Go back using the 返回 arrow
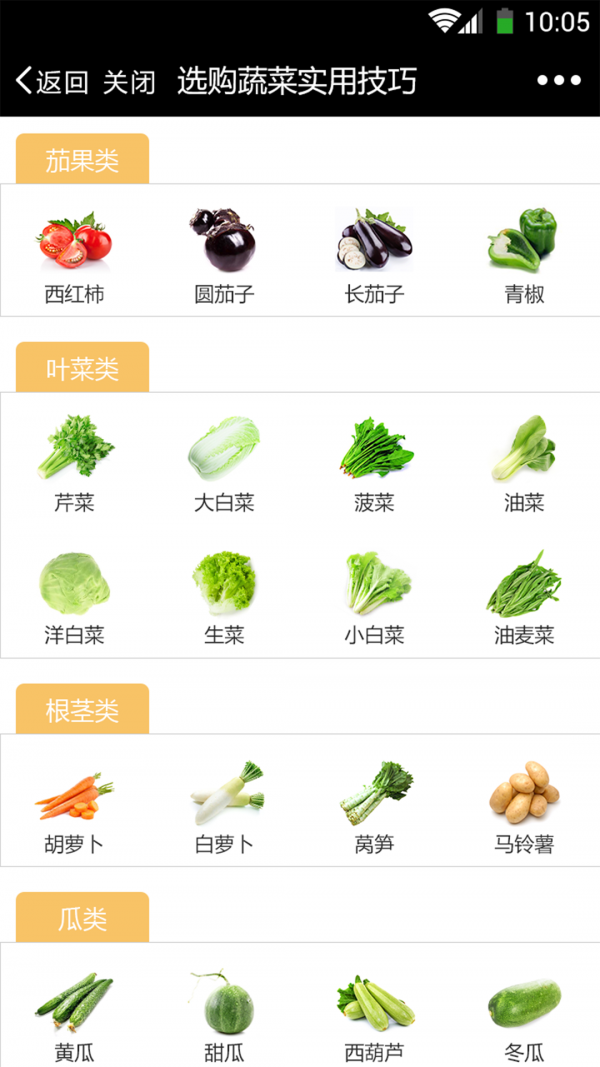The image size is (600, 1067). [52, 81]
